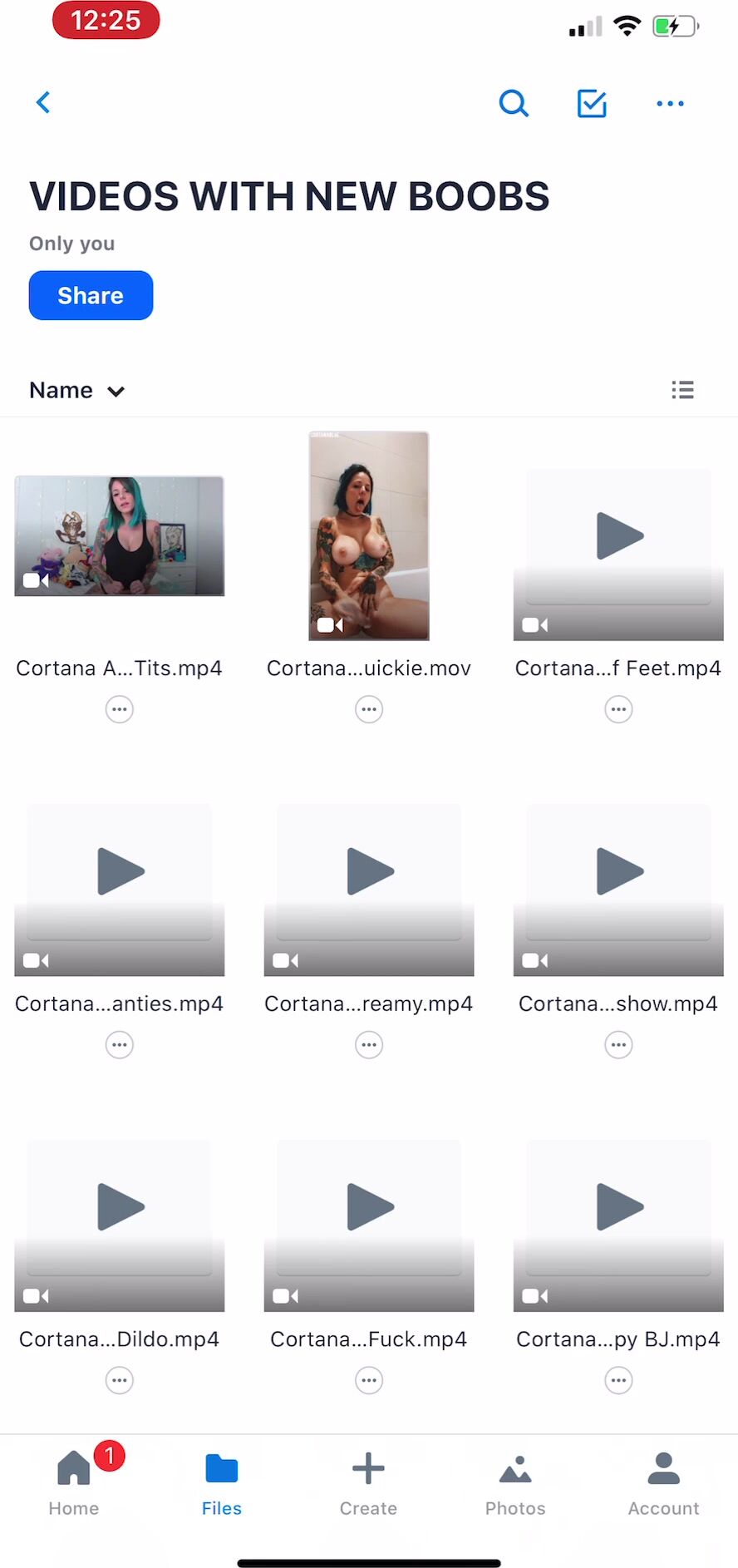The width and height of the screenshot is (738, 1568).
Task: Show options for Cortana...uickie.mov
Action: pyautogui.click(x=369, y=709)
